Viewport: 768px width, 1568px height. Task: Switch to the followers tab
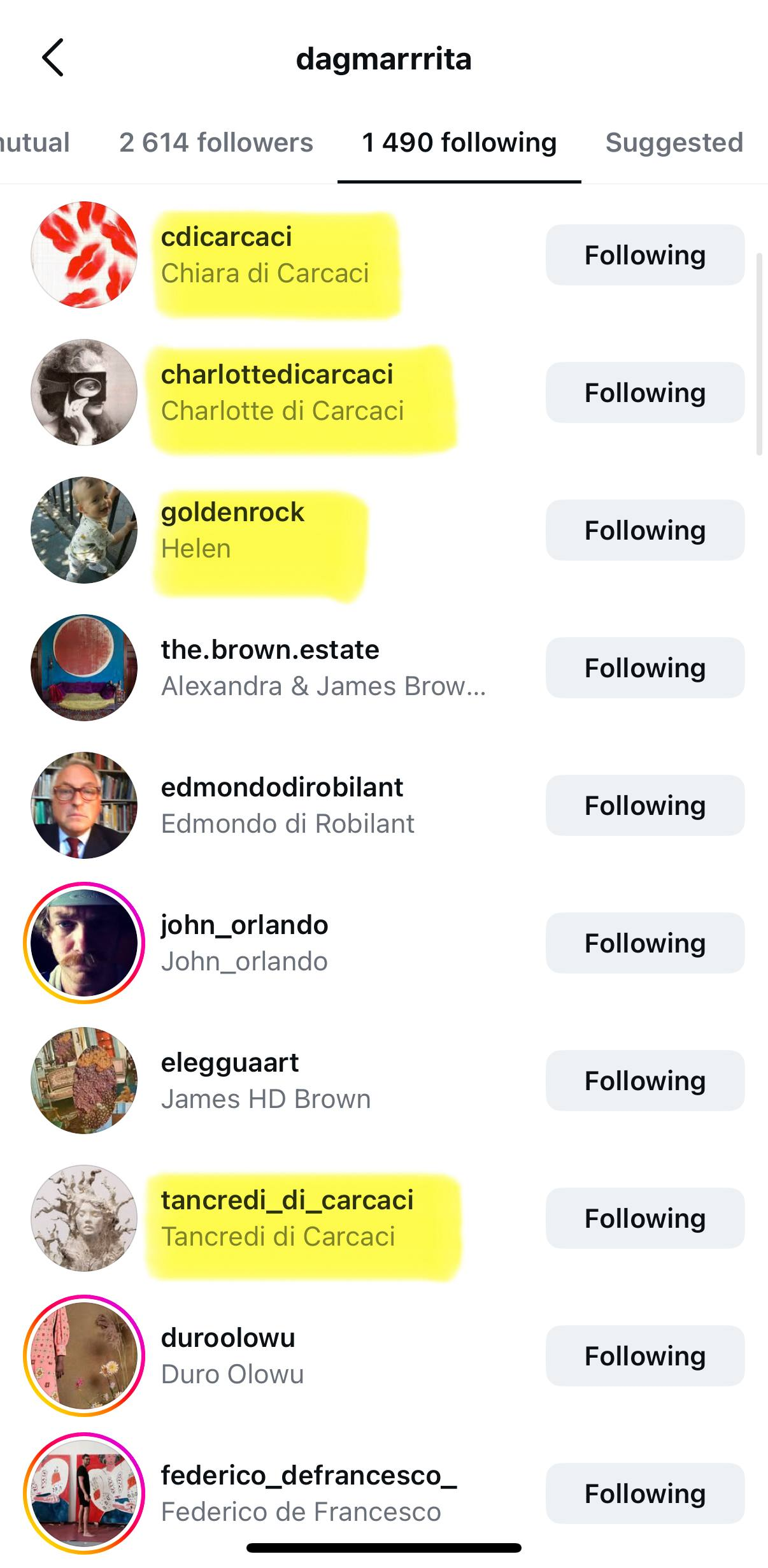(216, 143)
